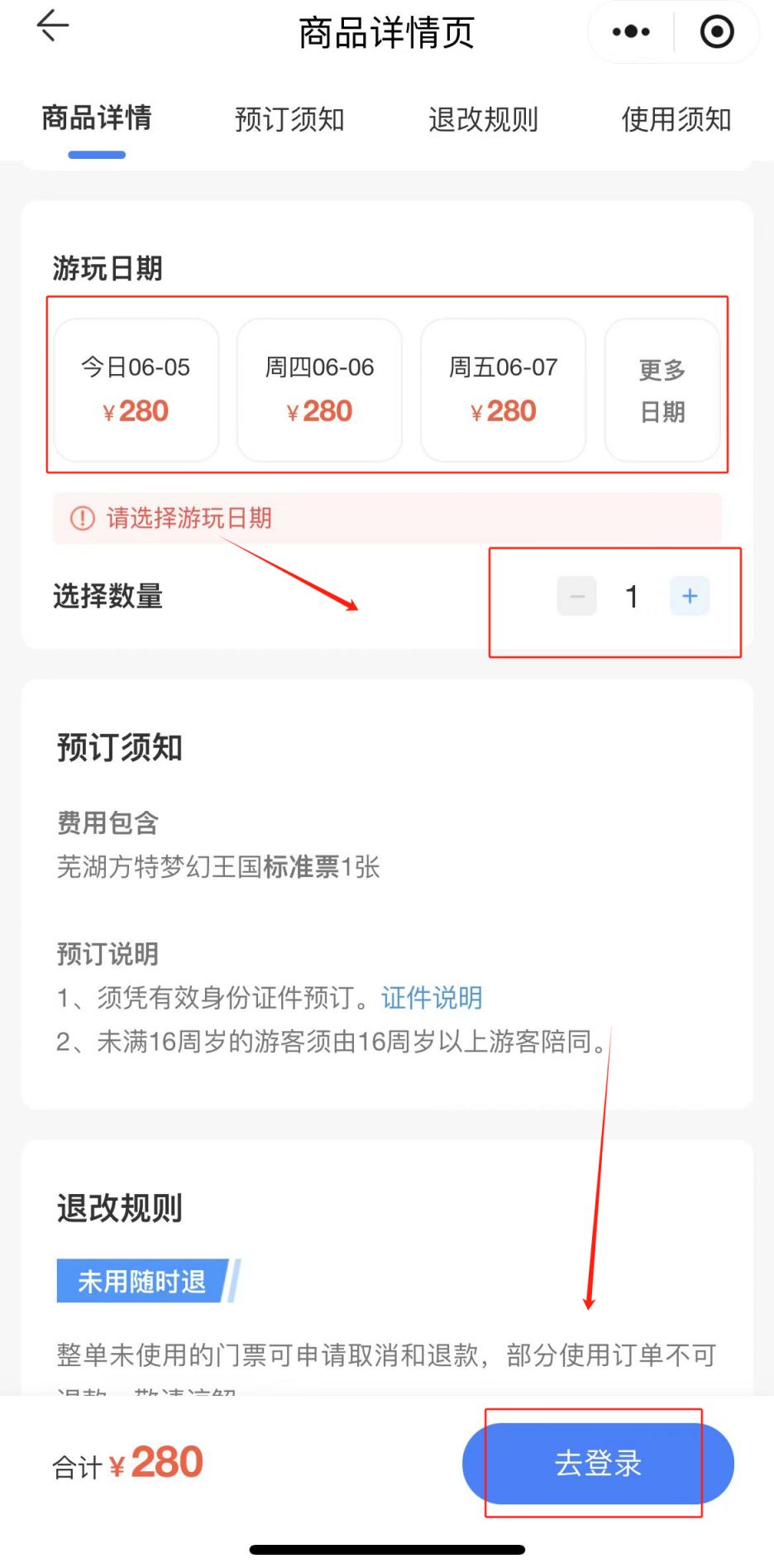Select the 商品详情 tab
The height and width of the screenshot is (1568, 774).
[x=97, y=118]
